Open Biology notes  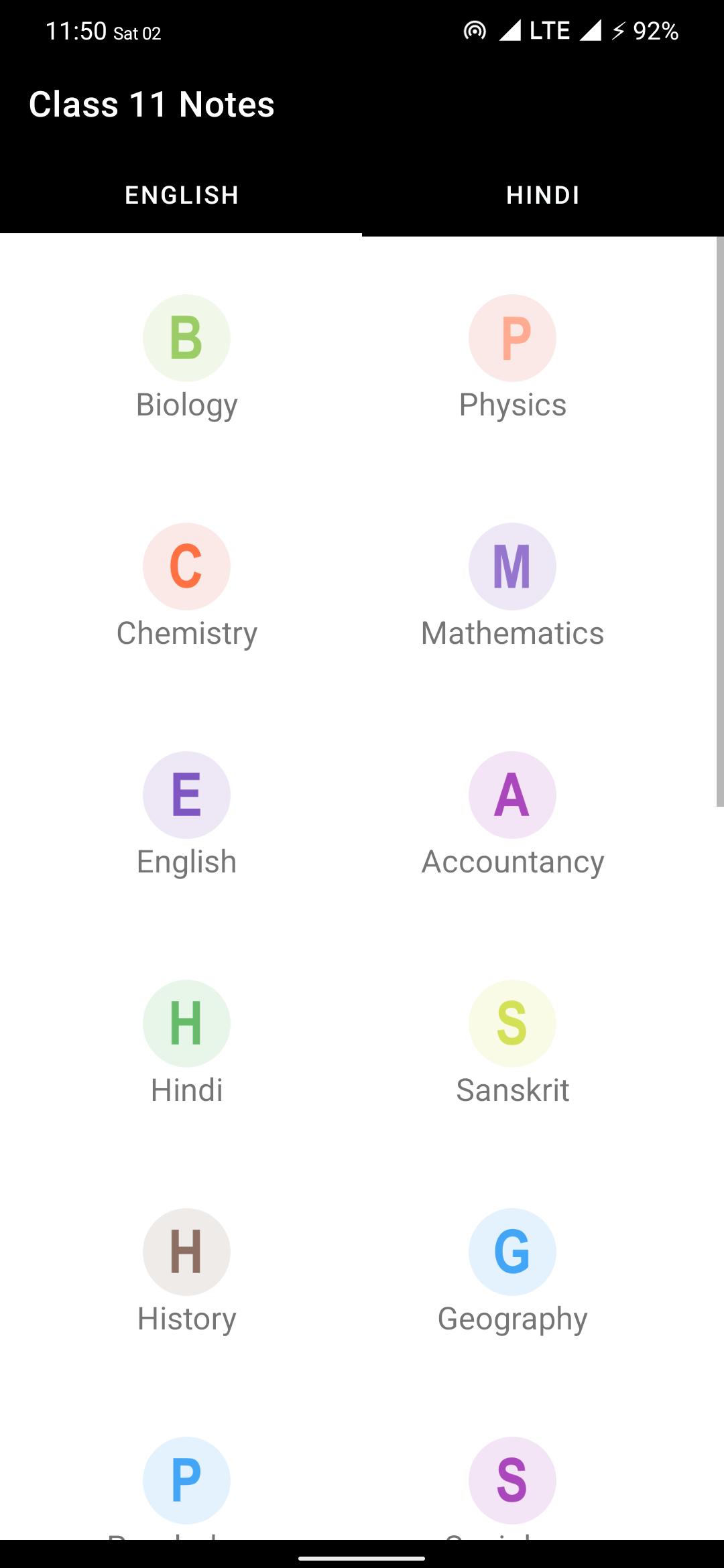(x=186, y=358)
